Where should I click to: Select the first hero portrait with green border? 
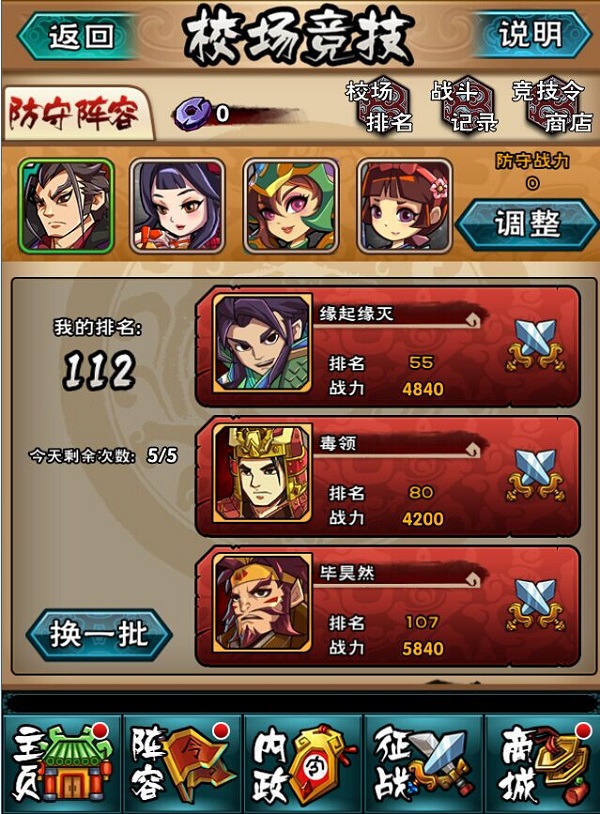pos(66,205)
